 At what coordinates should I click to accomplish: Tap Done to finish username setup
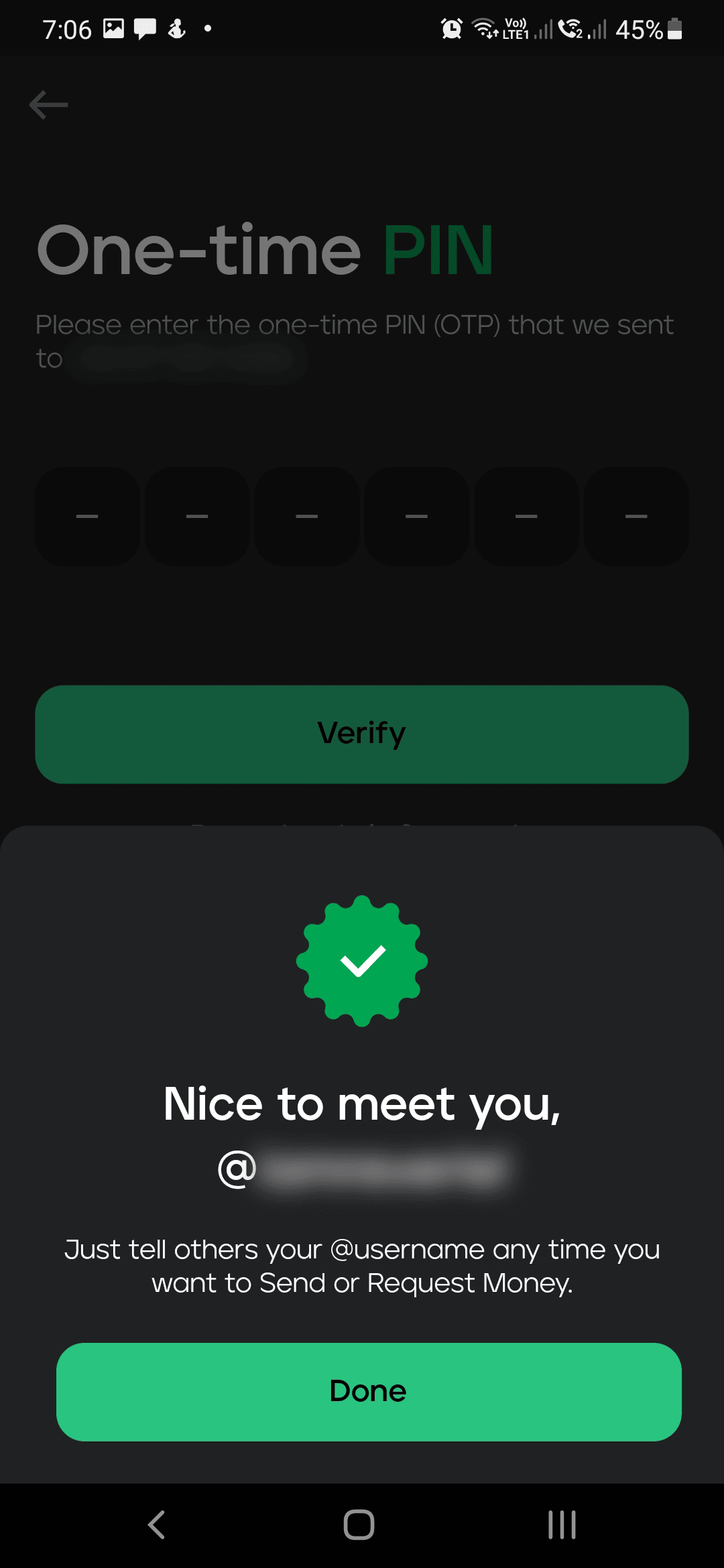369,1392
